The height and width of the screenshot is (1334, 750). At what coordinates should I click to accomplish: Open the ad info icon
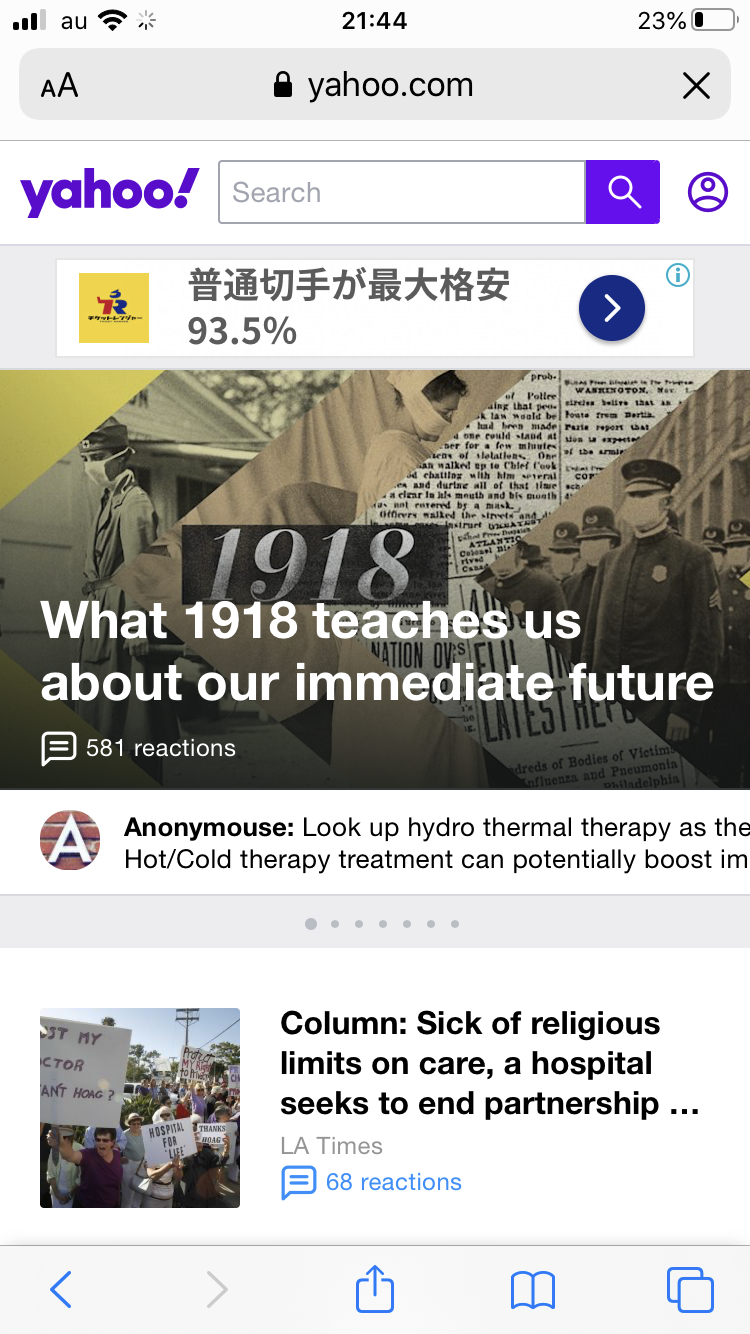(x=678, y=275)
